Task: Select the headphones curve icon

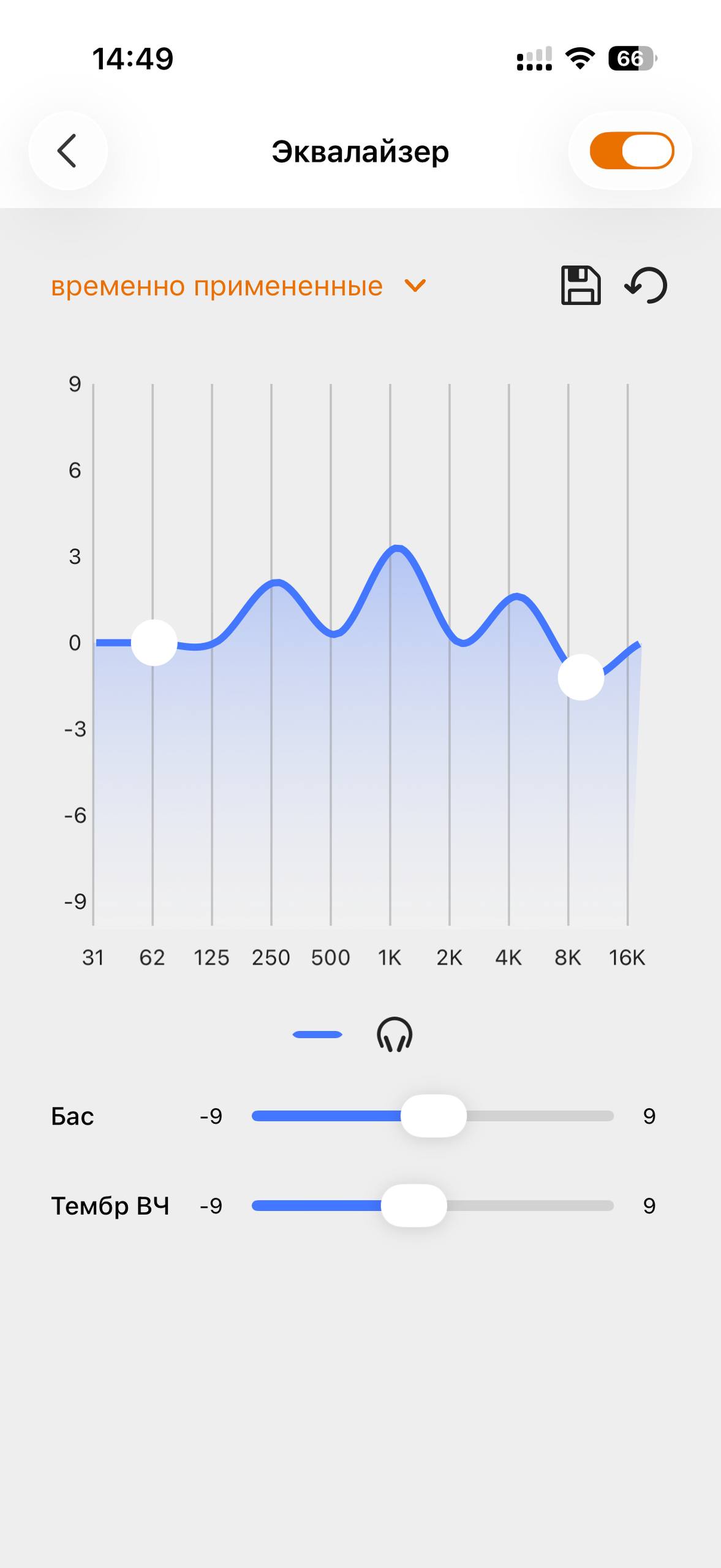Action: [394, 1035]
